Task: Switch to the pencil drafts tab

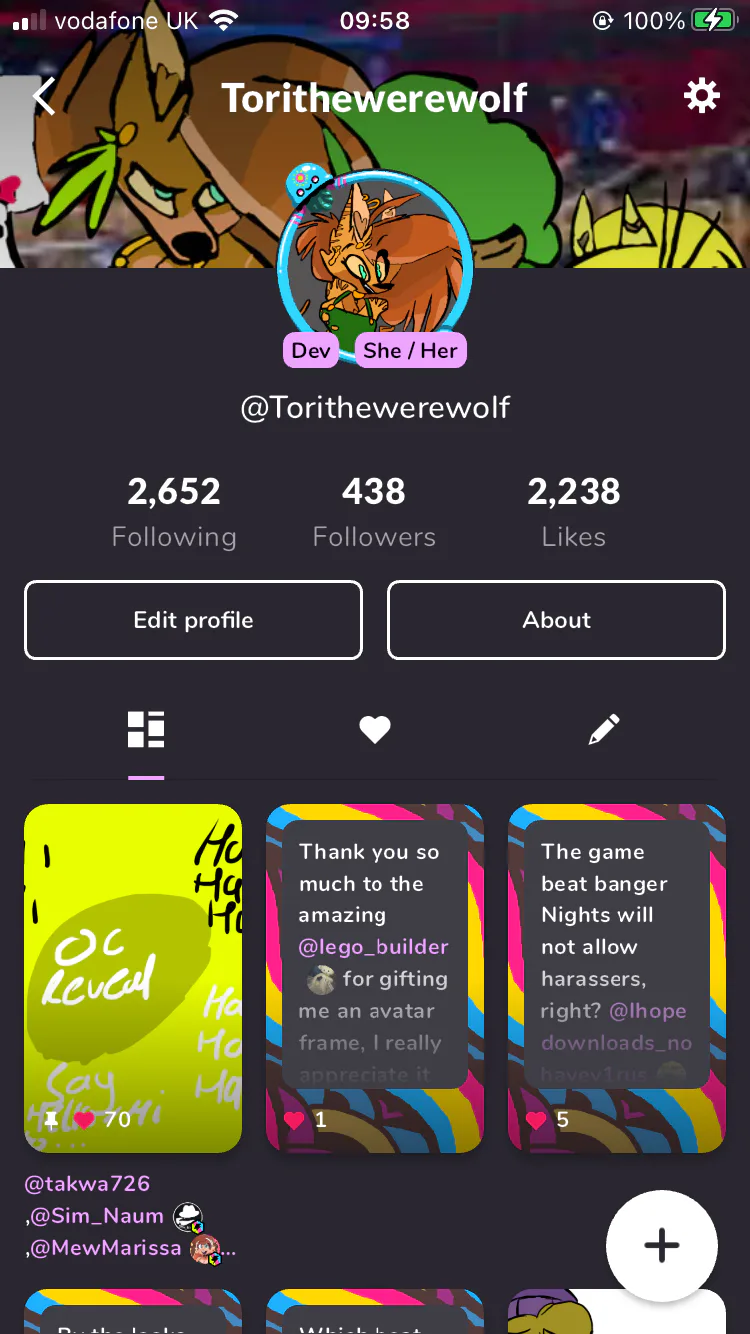Action: 604,730
